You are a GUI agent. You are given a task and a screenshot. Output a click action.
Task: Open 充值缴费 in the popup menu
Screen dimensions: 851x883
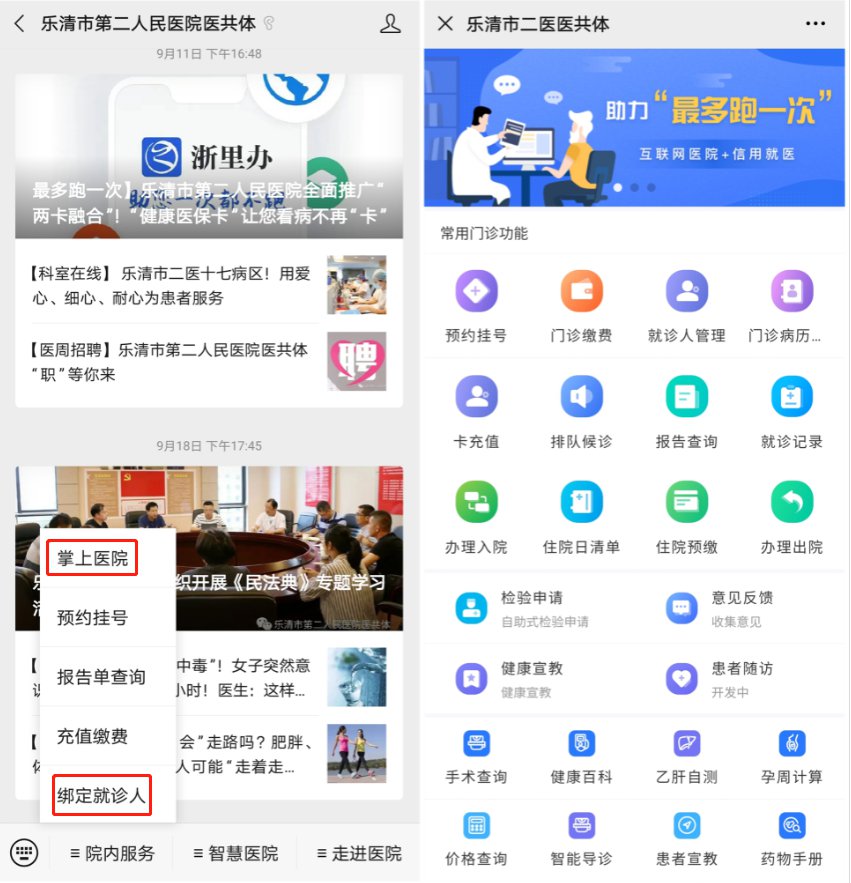click(92, 736)
